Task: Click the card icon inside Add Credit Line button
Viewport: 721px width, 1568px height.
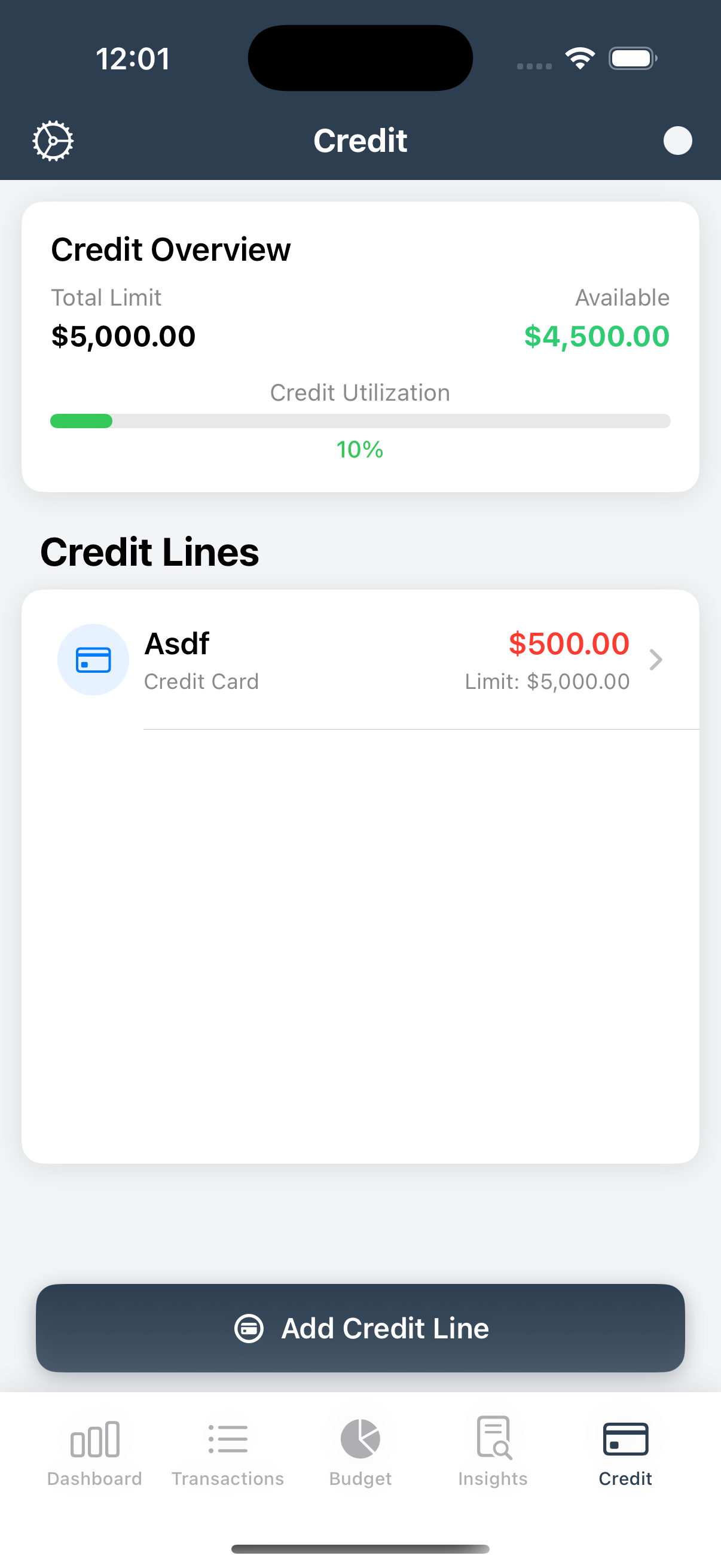Action: pos(250,1328)
